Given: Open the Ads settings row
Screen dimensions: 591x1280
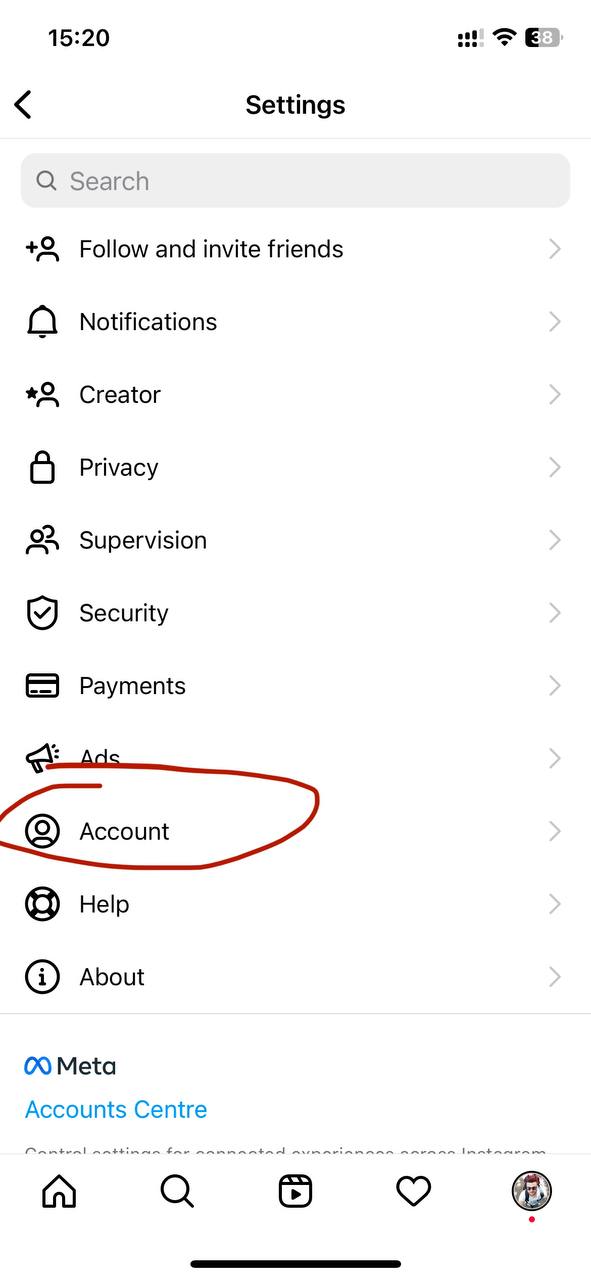Looking at the screenshot, I should click(295, 759).
